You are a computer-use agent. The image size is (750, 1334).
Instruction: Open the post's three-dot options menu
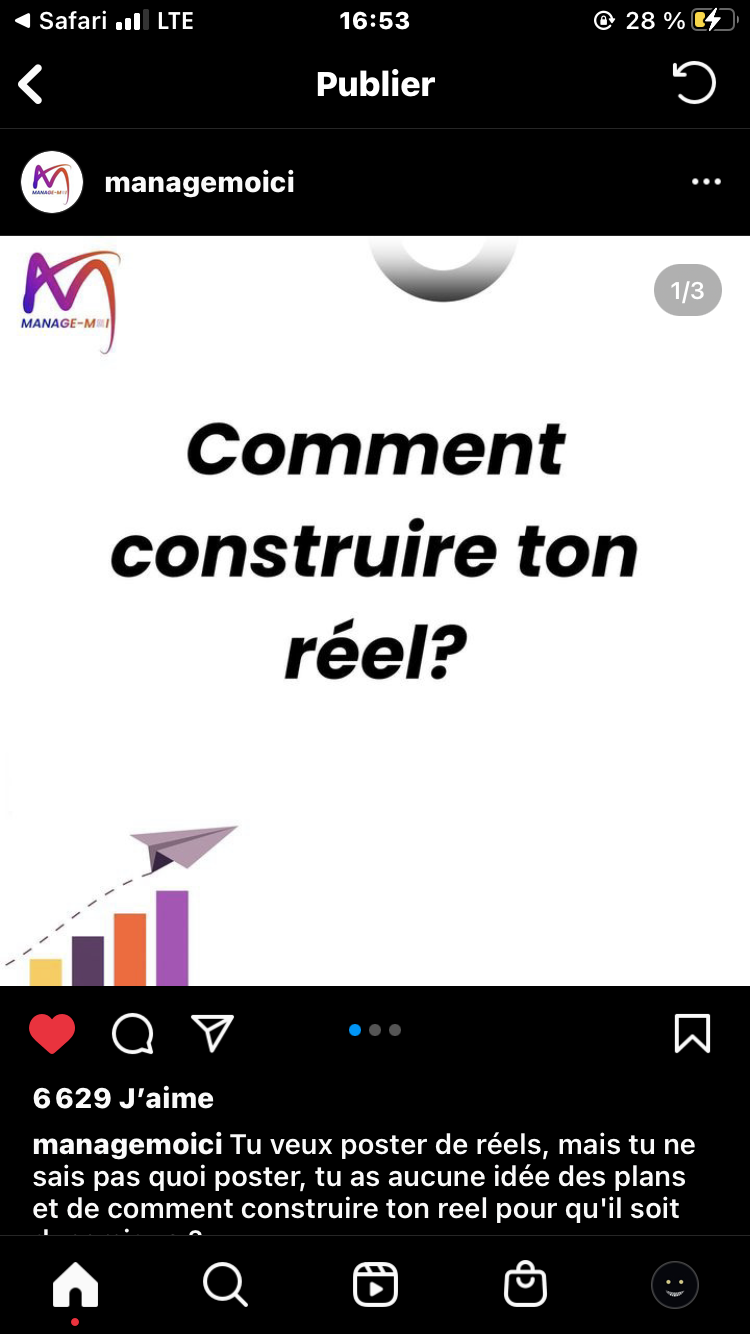[x=706, y=182]
